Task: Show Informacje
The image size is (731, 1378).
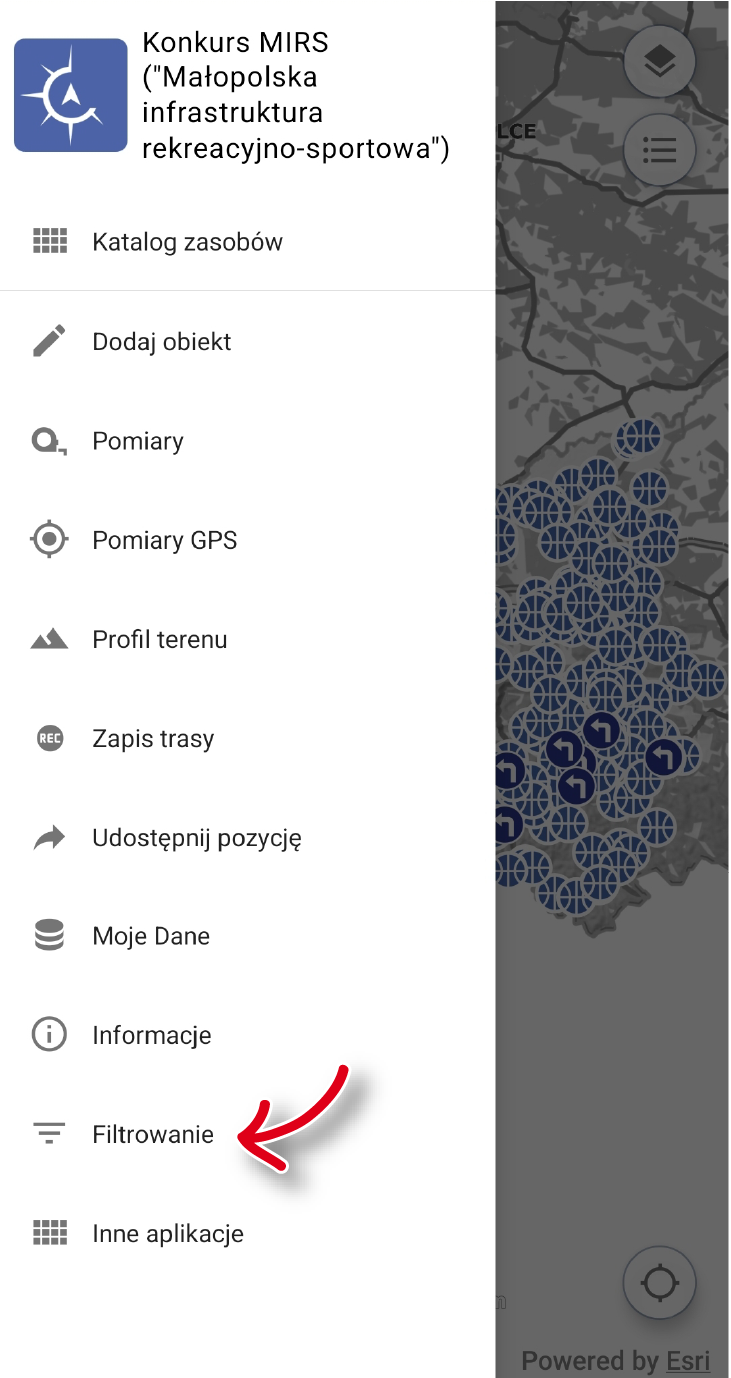Action: coord(247,1035)
